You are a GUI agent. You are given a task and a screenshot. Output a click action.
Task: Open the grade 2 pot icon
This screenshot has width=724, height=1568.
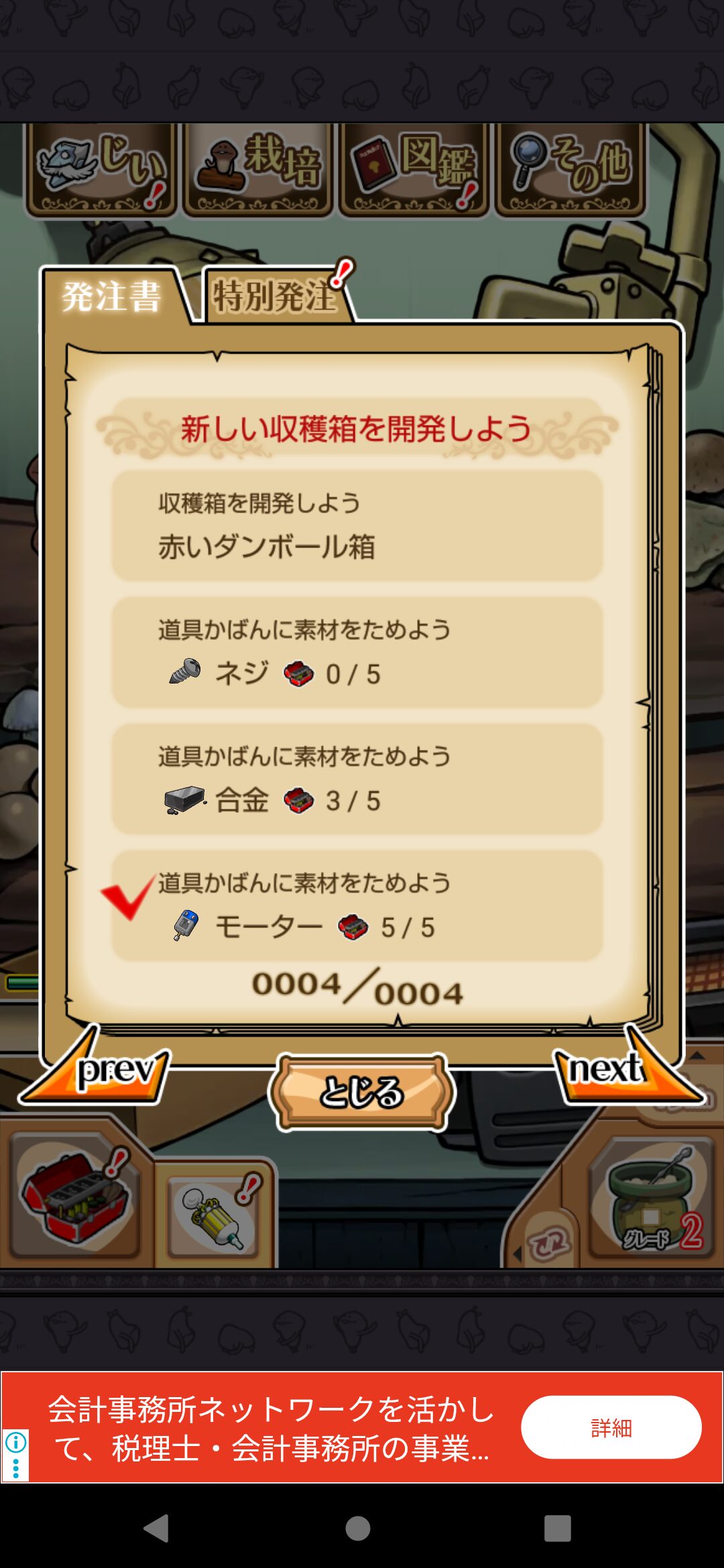652,1199
